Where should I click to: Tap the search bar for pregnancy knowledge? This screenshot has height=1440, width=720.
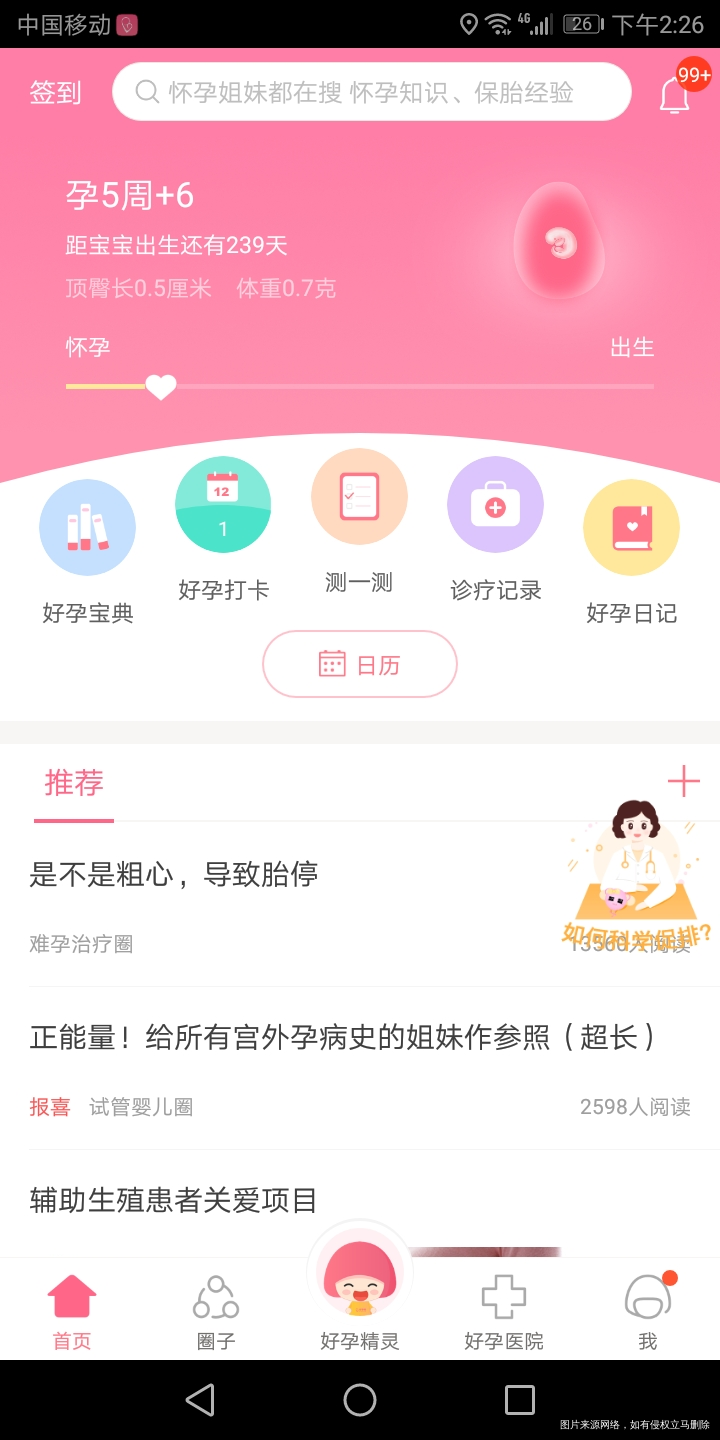pyautogui.click(x=370, y=91)
